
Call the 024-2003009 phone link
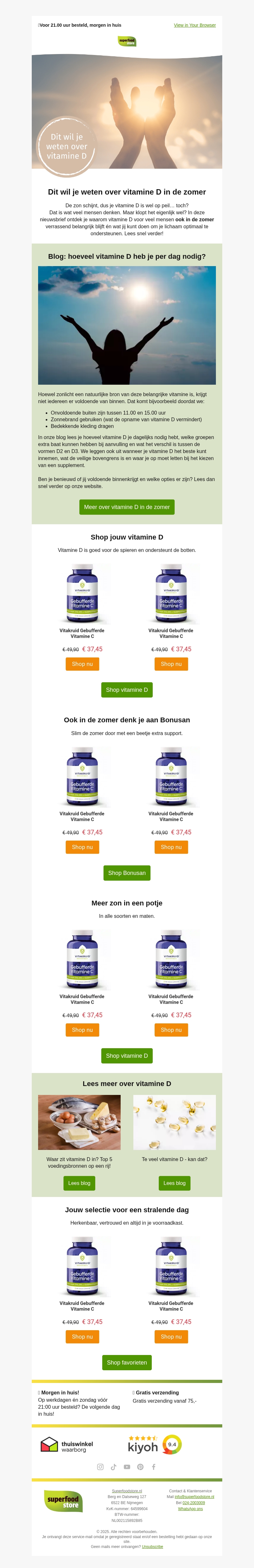pyautogui.click(x=194, y=1503)
